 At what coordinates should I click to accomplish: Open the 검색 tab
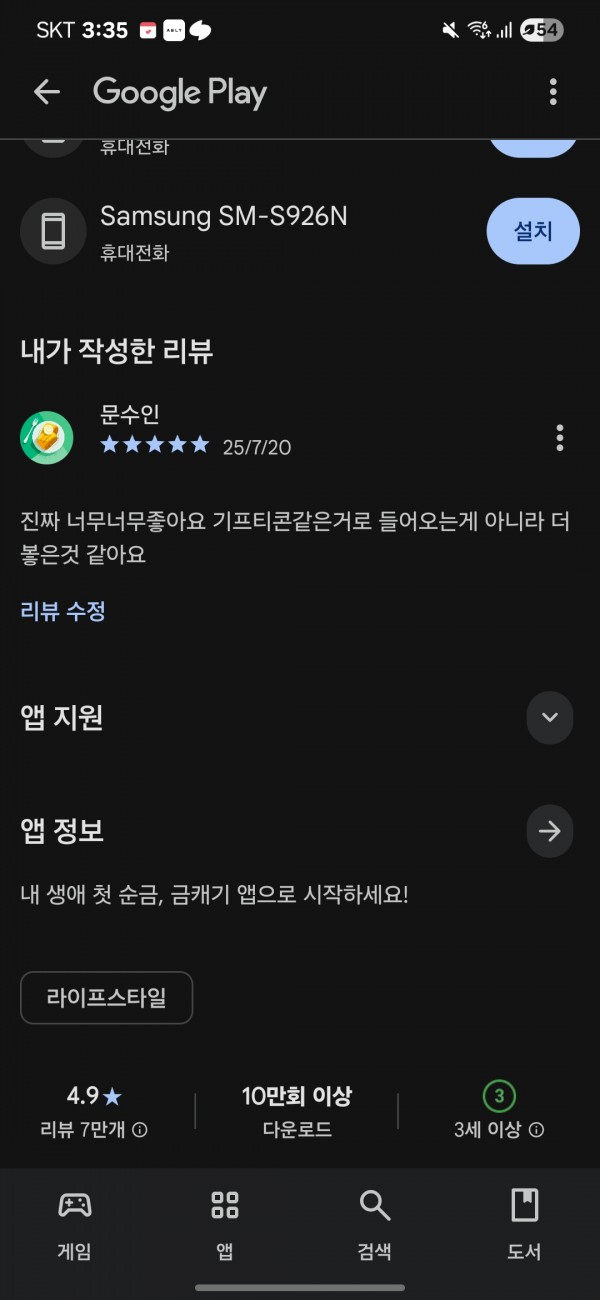(x=375, y=1222)
